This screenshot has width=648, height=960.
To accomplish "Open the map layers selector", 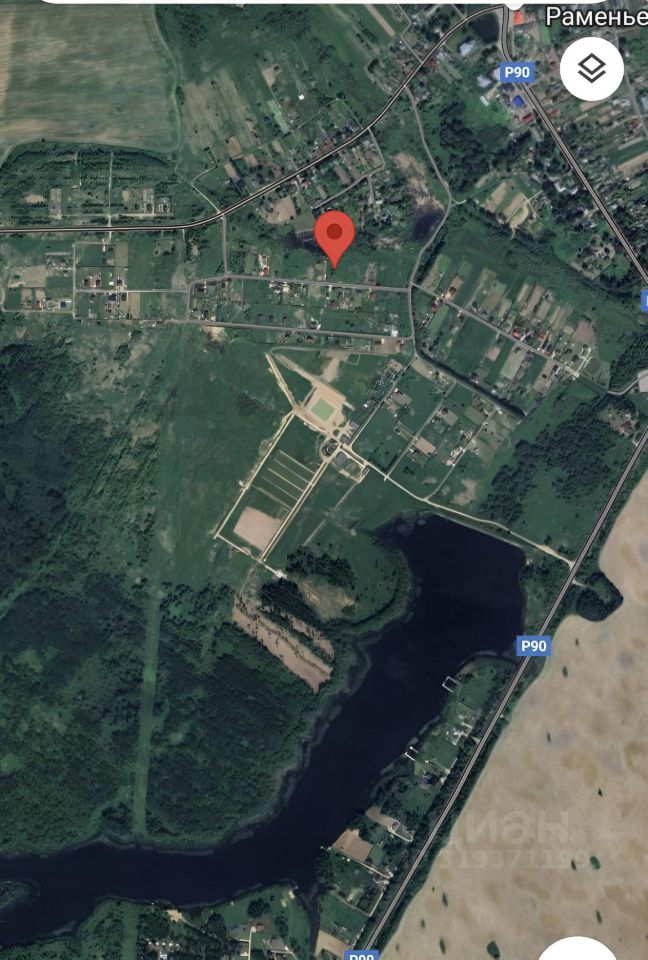I will [592, 68].
